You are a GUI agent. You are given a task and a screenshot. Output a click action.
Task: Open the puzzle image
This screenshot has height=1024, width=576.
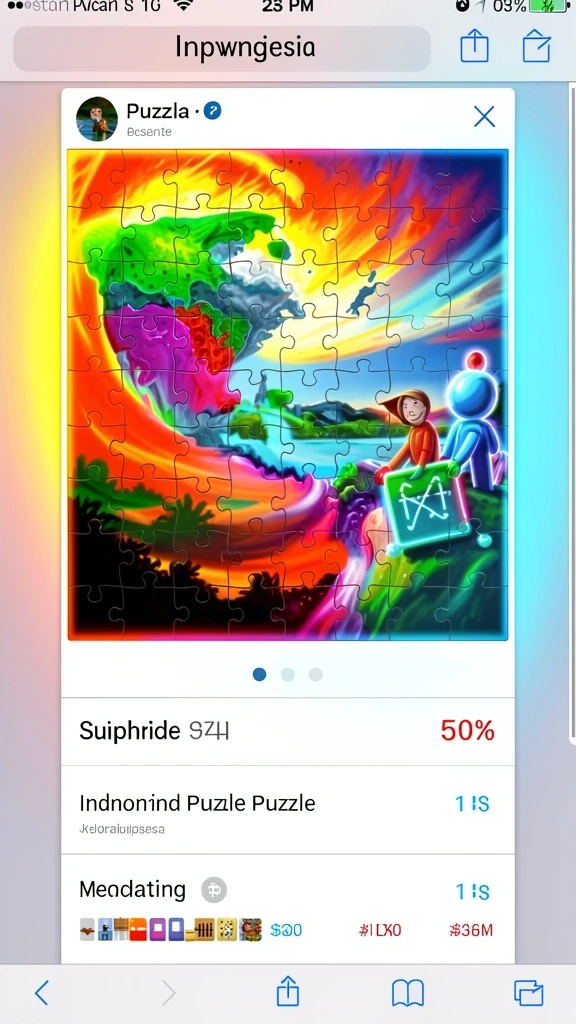coord(288,394)
